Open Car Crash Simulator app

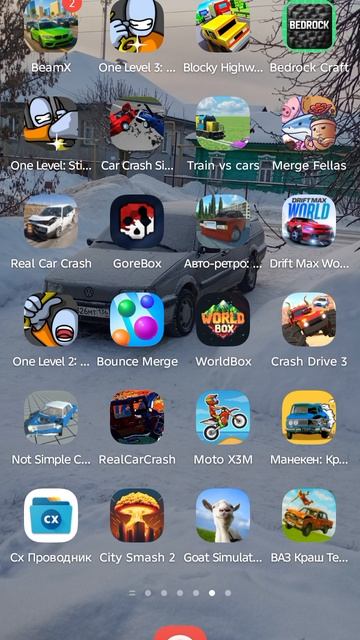[x=137, y=124]
